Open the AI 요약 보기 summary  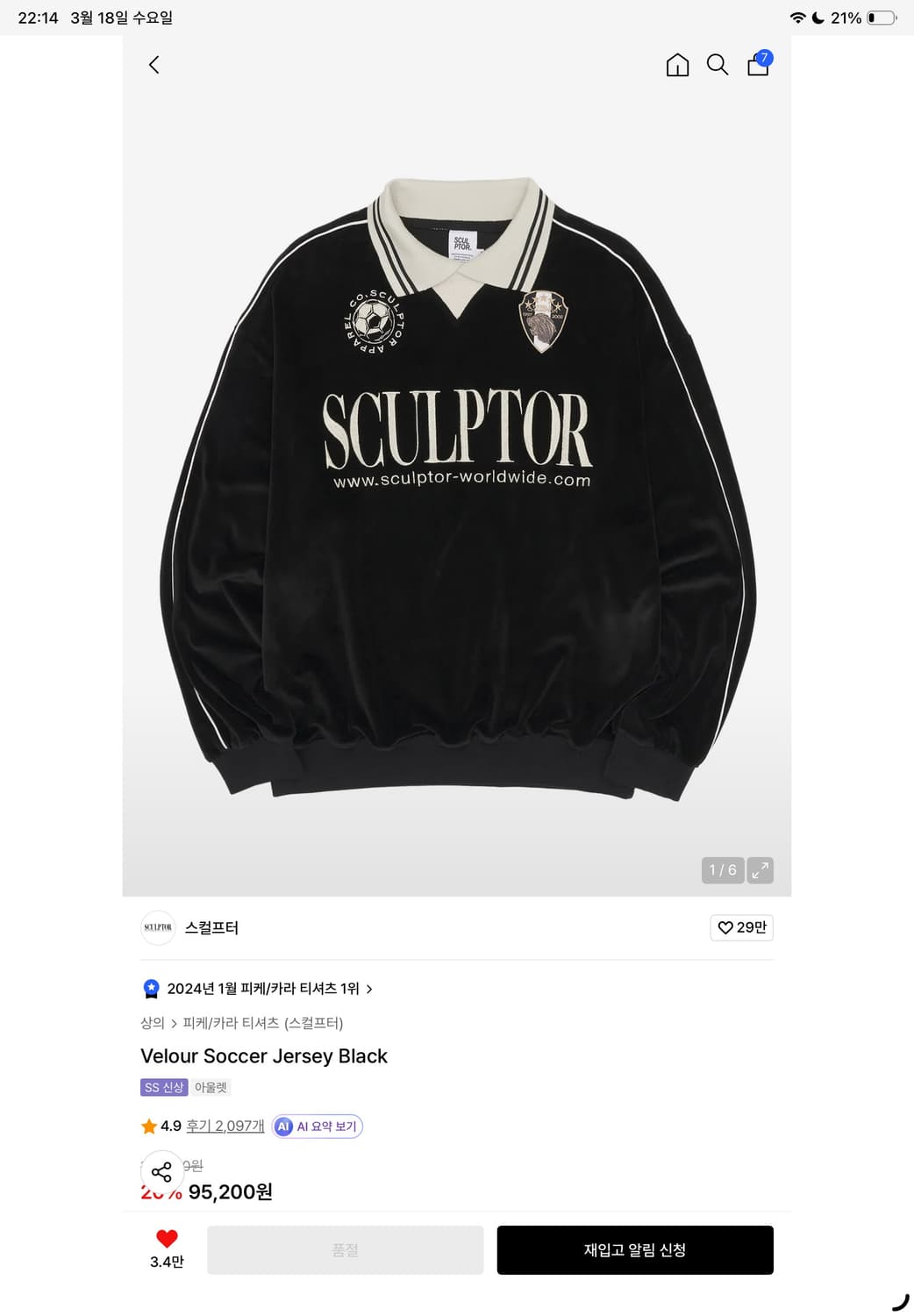[x=317, y=1126]
